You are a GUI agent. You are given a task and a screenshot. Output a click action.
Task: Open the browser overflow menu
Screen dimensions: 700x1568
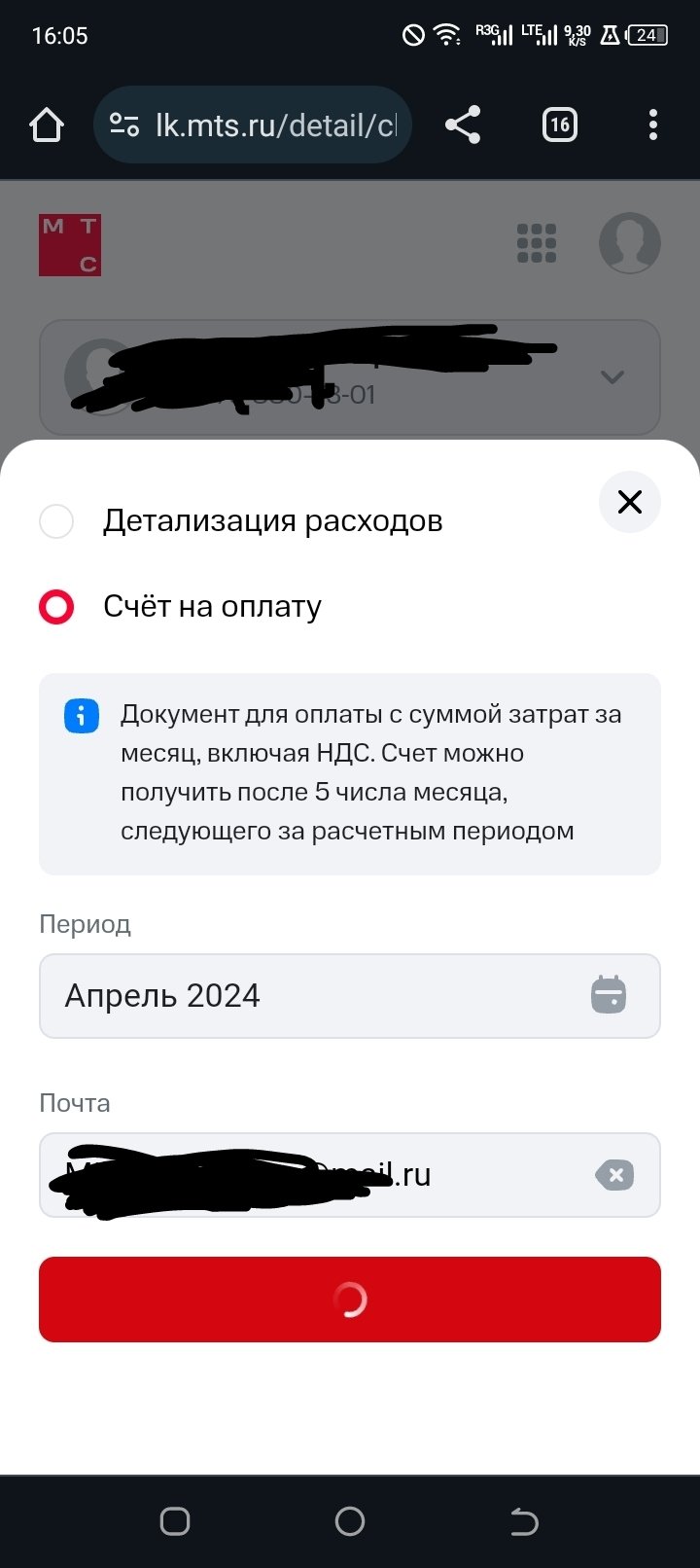[652, 125]
